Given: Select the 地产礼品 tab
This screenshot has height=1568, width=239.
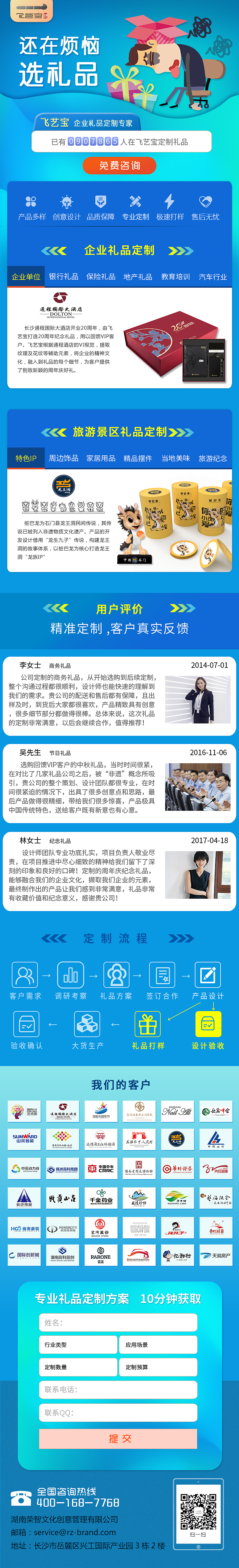Looking at the screenshot, I should coord(138,276).
